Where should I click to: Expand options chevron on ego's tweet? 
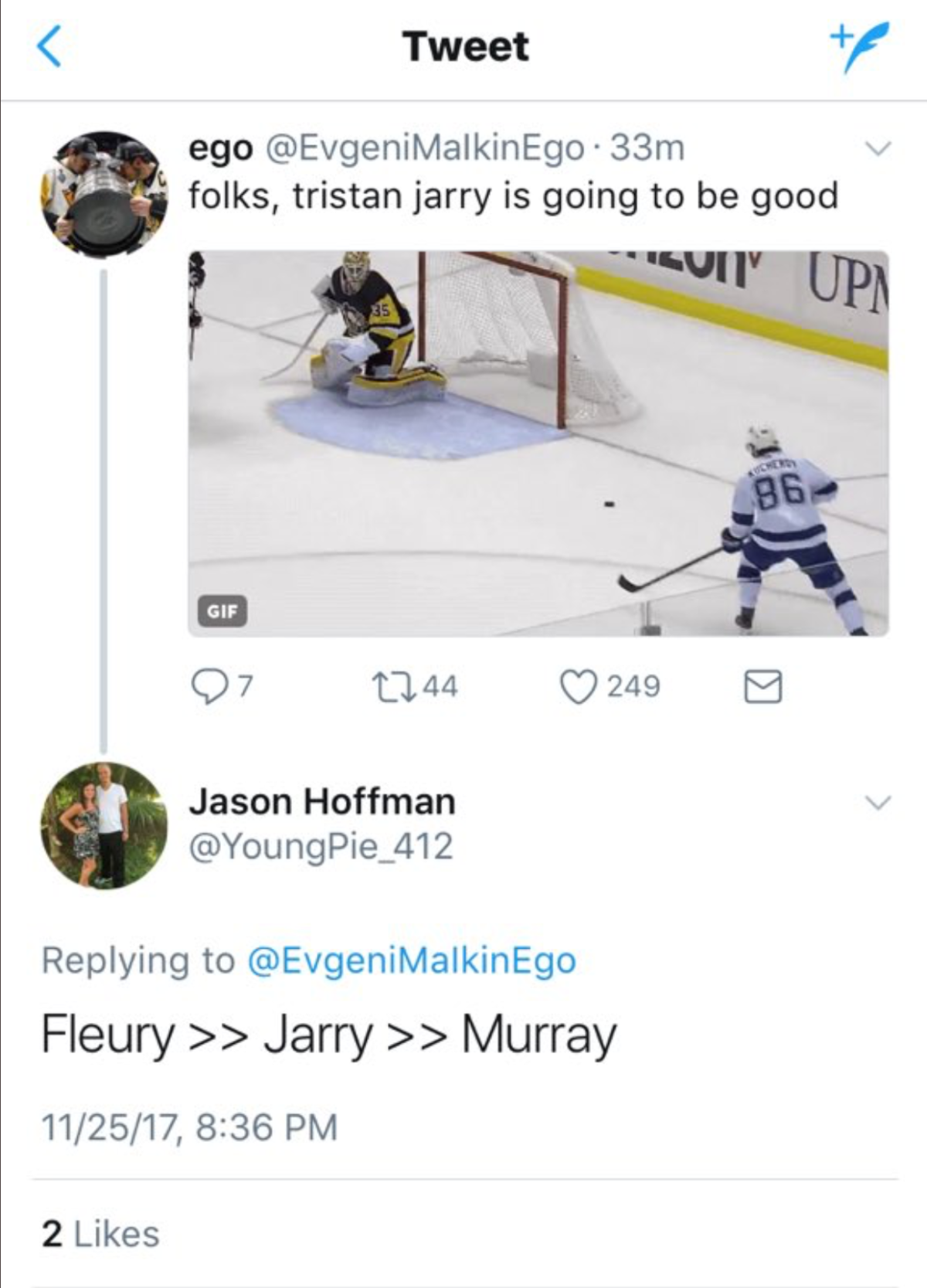[x=878, y=148]
